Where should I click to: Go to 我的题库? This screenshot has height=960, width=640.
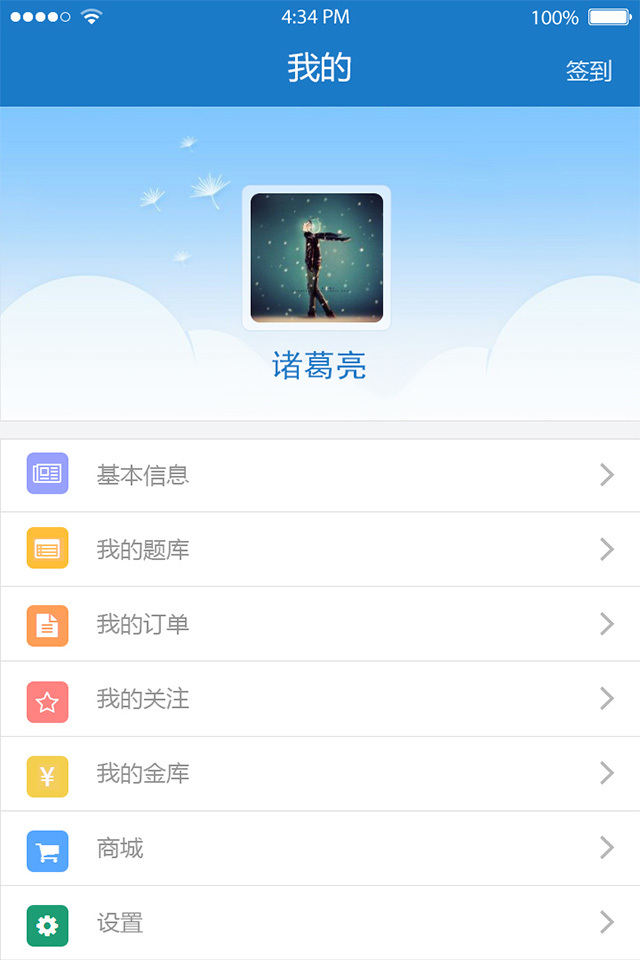320,549
